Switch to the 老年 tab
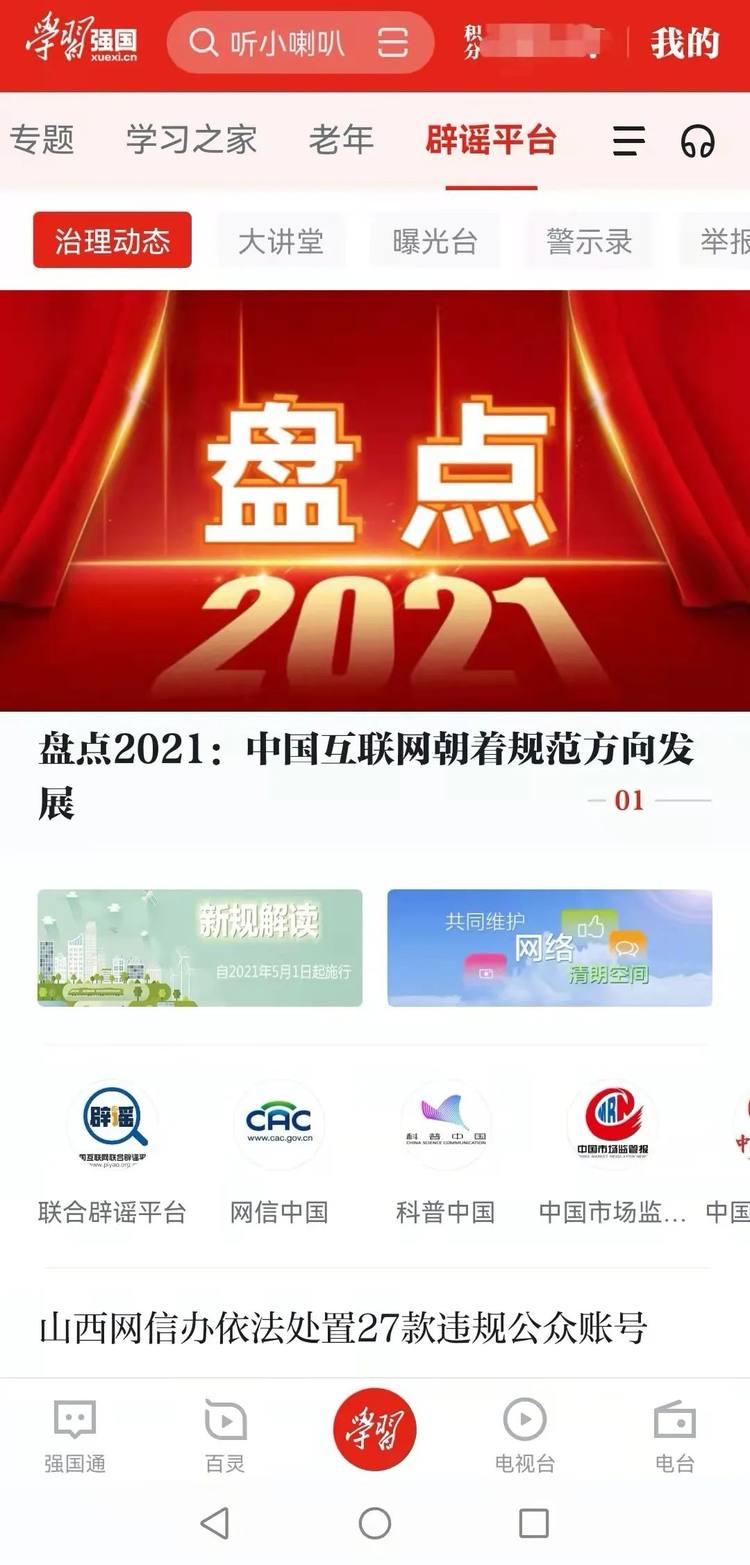The width and height of the screenshot is (750, 1565). (x=341, y=140)
